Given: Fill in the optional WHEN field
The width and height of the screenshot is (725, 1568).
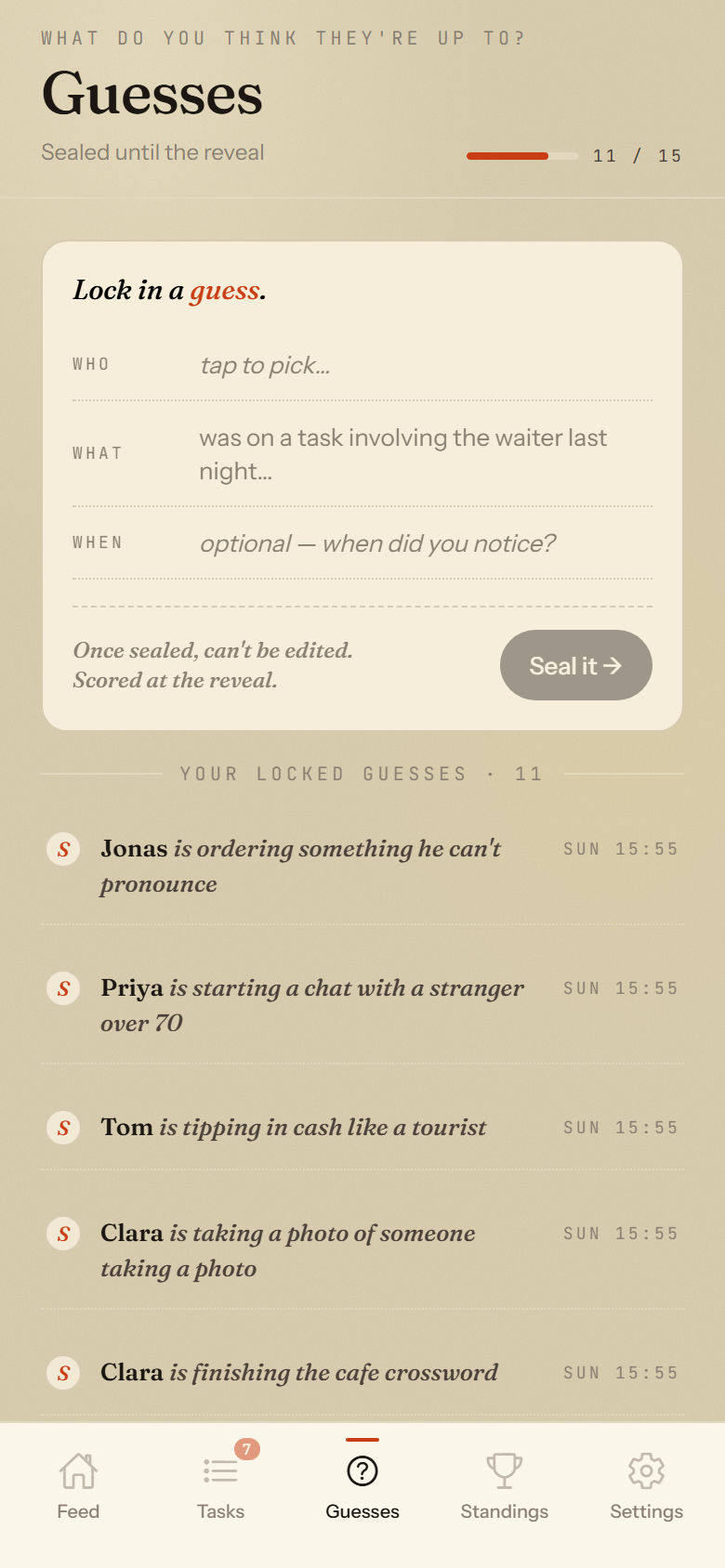Looking at the screenshot, I should pyautogui.click(x=426, y=543).
